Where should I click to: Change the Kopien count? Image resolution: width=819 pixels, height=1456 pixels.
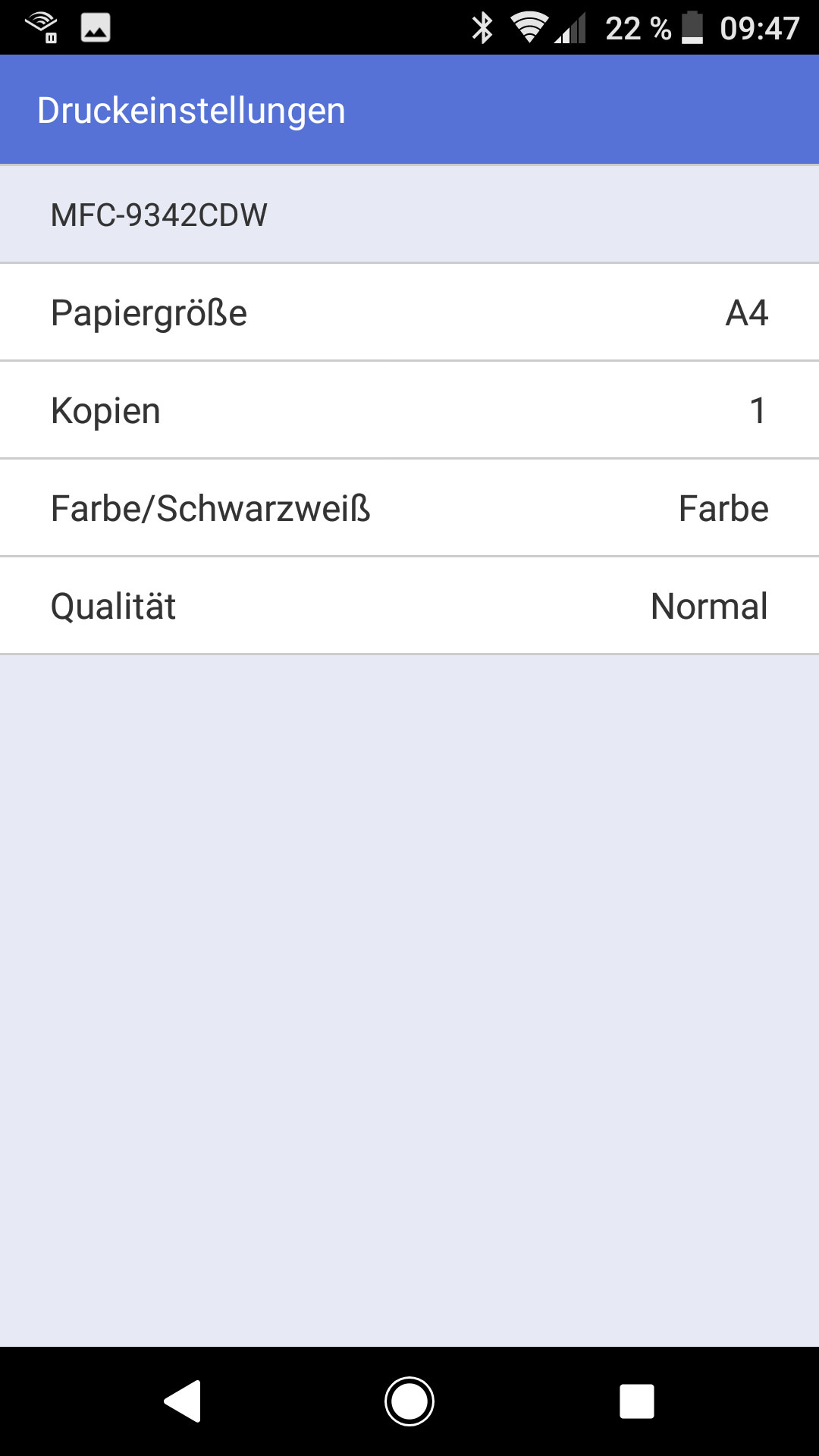tap(409, 410)
